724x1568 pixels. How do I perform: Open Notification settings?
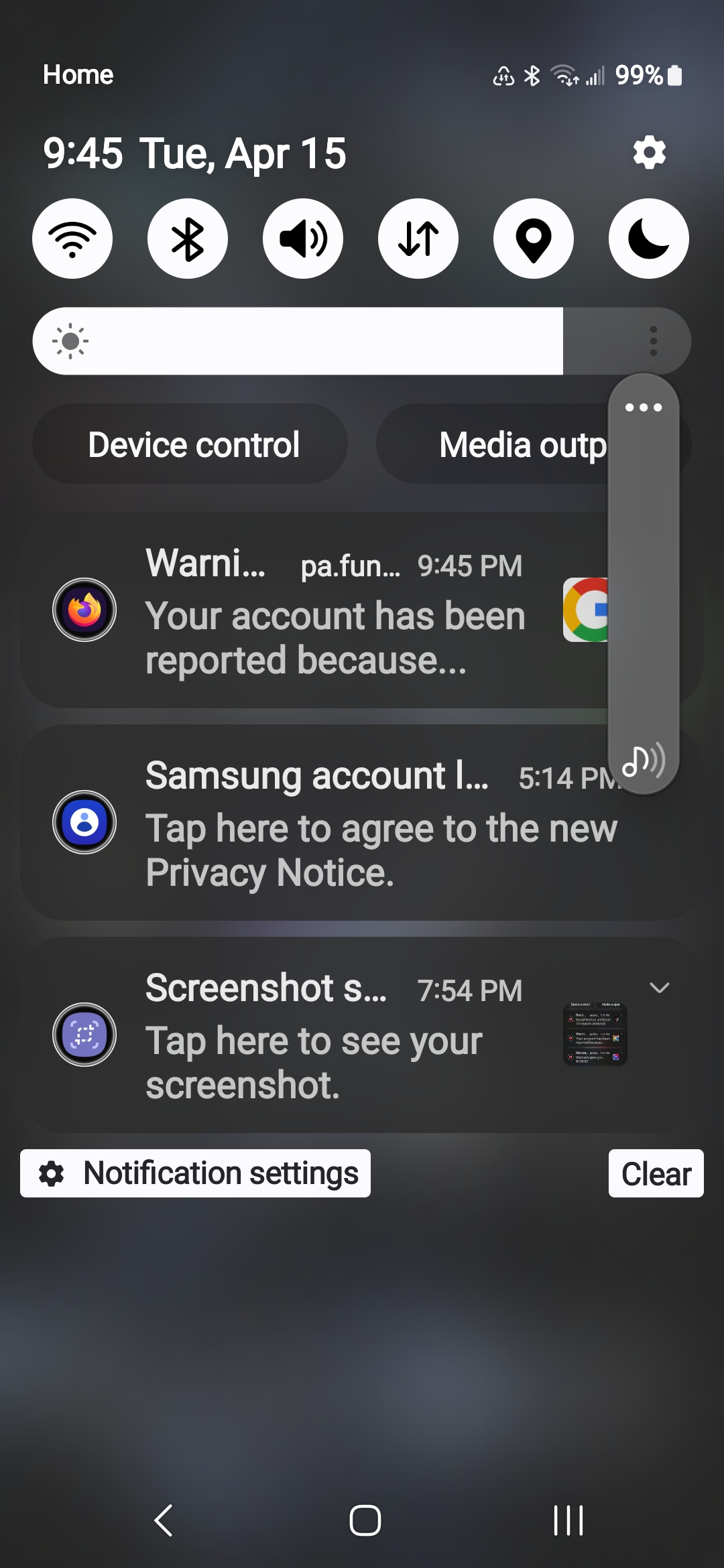(x=195, y=1173)
